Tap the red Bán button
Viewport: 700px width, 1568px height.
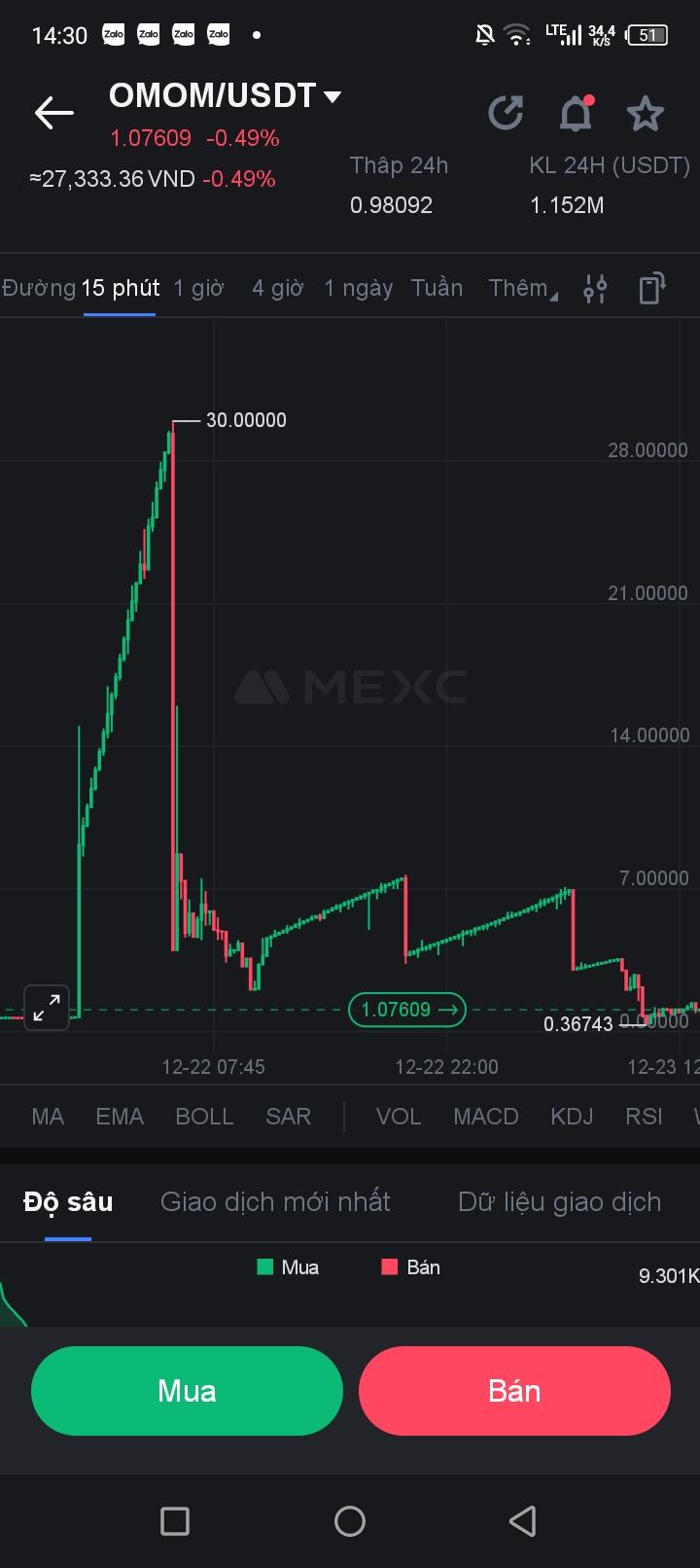click(x=514, y=1391)
